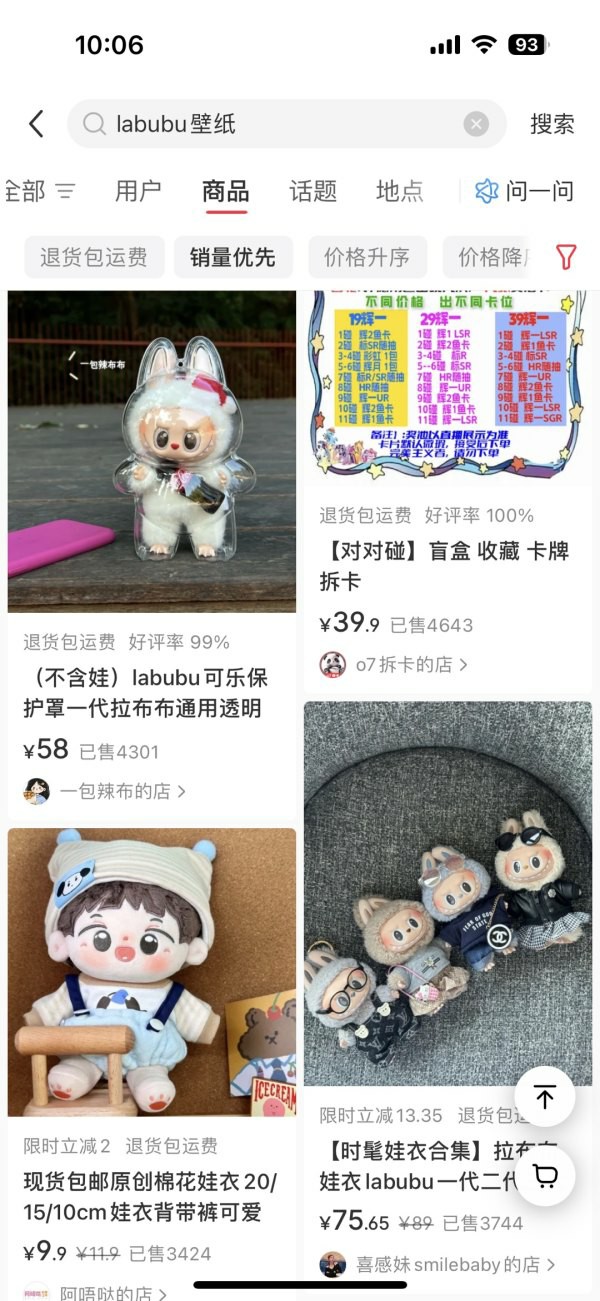Open the red filter funnel icon
600x1301 pixels.
coord(566,257)
